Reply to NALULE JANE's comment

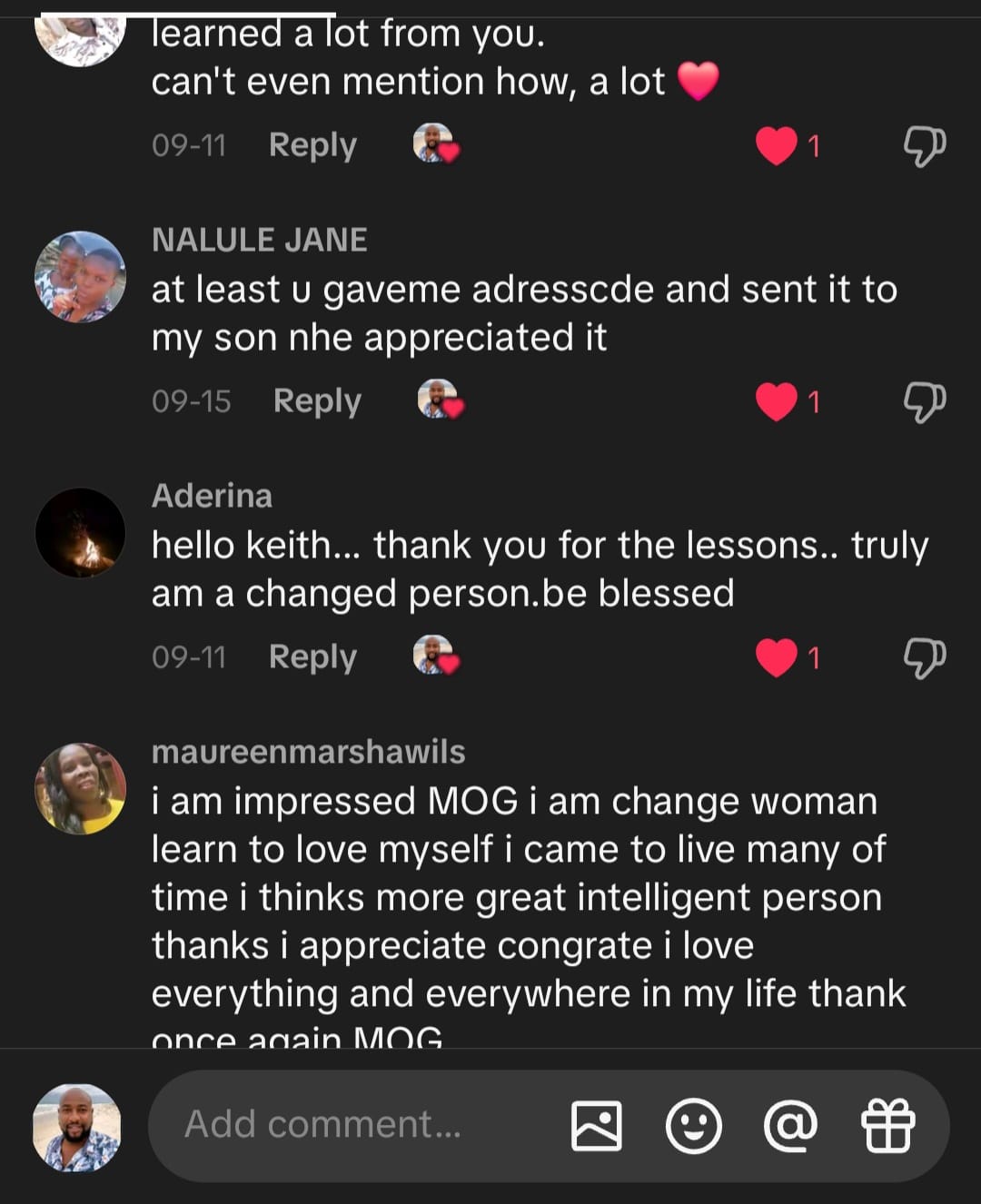pos(317,400)
